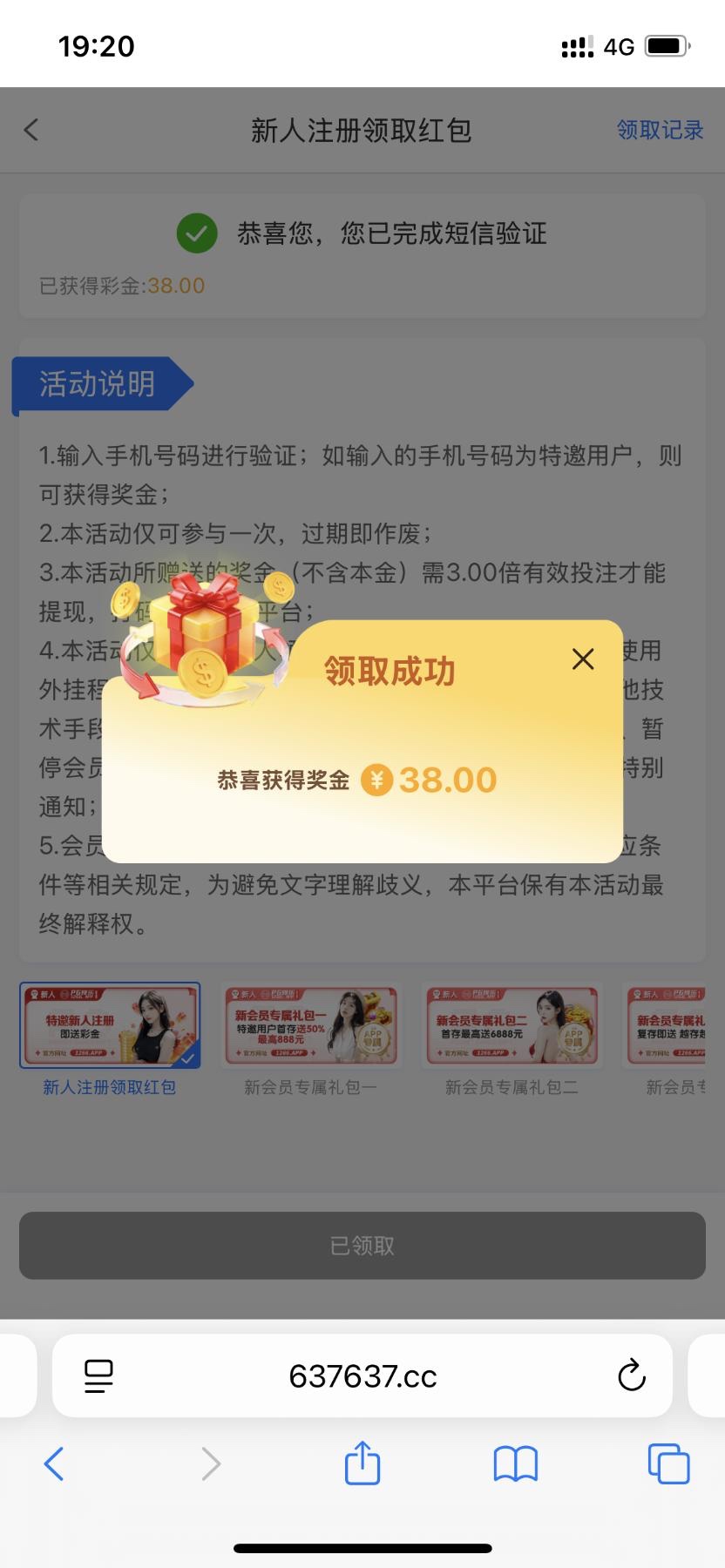Open Safari page settings menu

coord(98,1376)
